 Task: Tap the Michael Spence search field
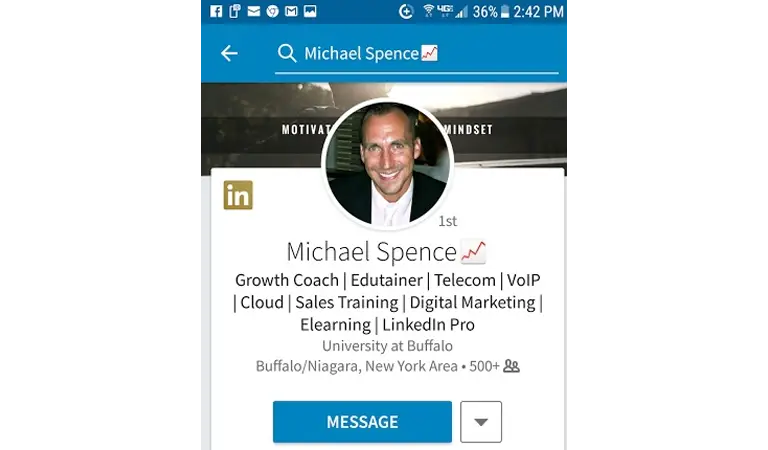pos(416,54)
